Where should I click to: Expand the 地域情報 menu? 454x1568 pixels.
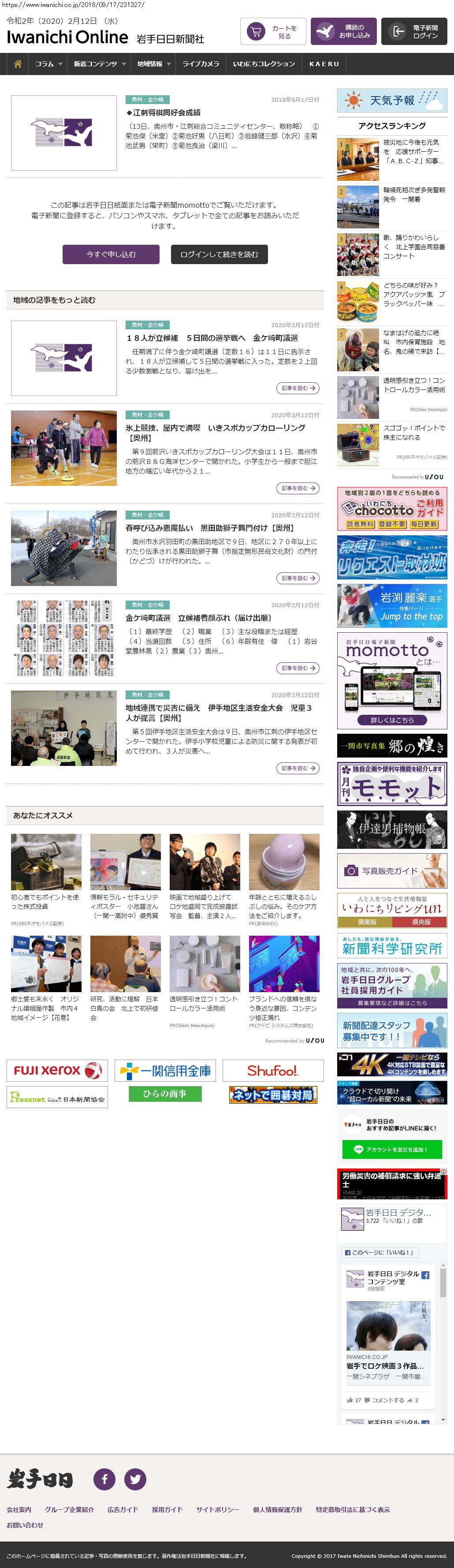pyautogui.click(x=153, y=64)
